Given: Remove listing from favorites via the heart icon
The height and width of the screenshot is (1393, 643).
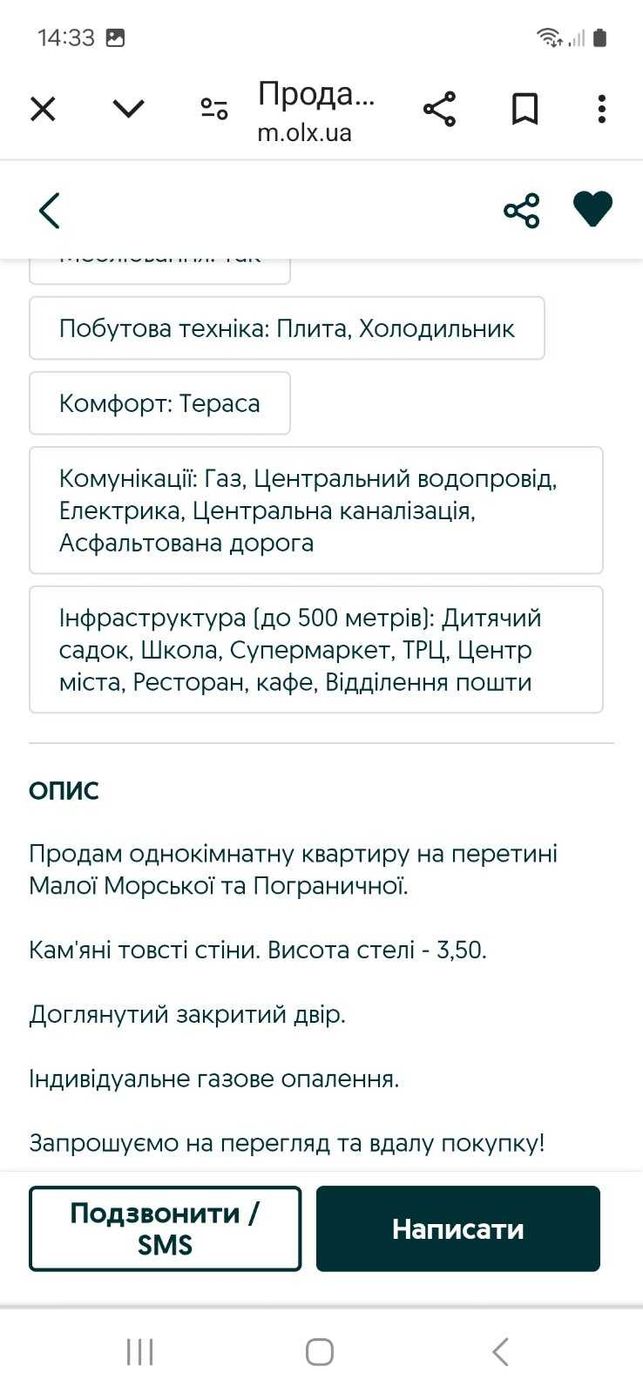Looking at the screenshot, I should tap(592, 210).
